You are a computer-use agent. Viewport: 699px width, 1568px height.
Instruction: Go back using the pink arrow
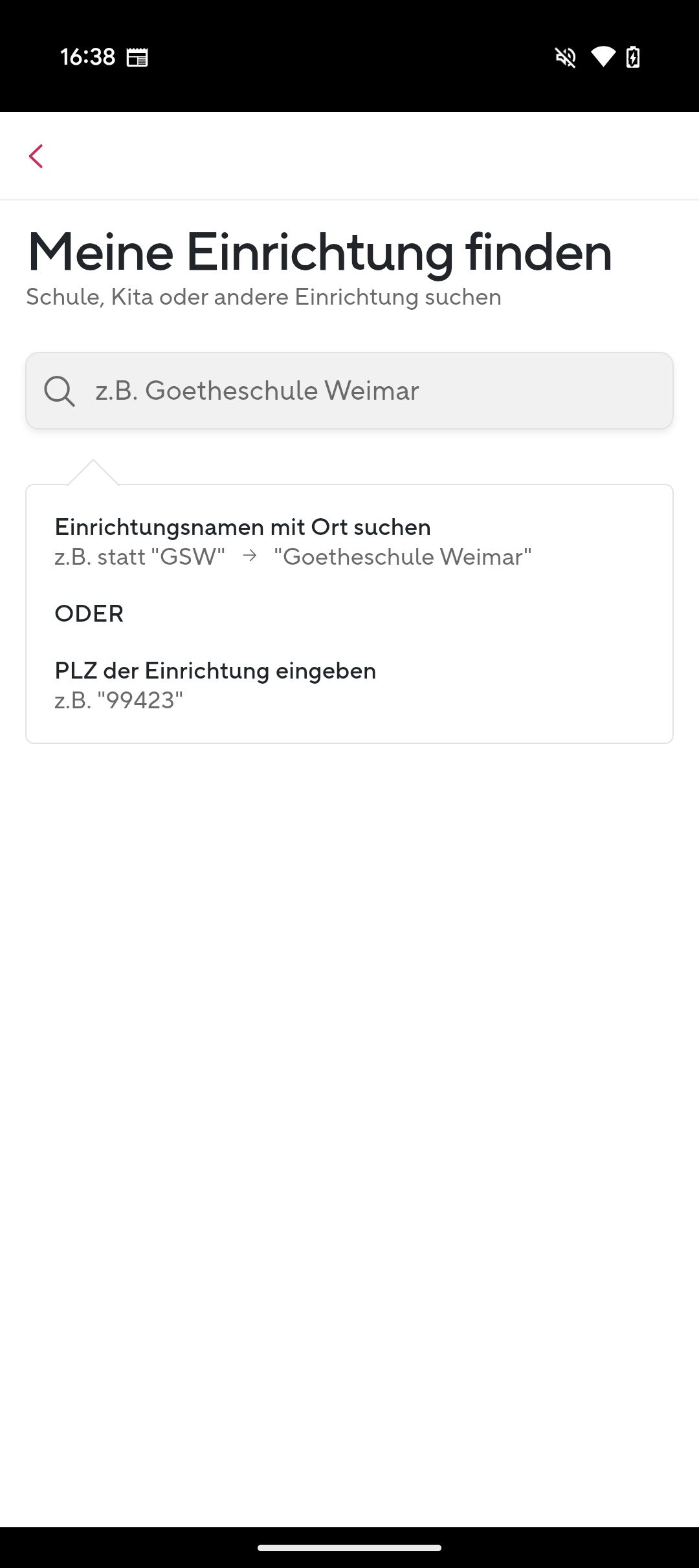36,156
